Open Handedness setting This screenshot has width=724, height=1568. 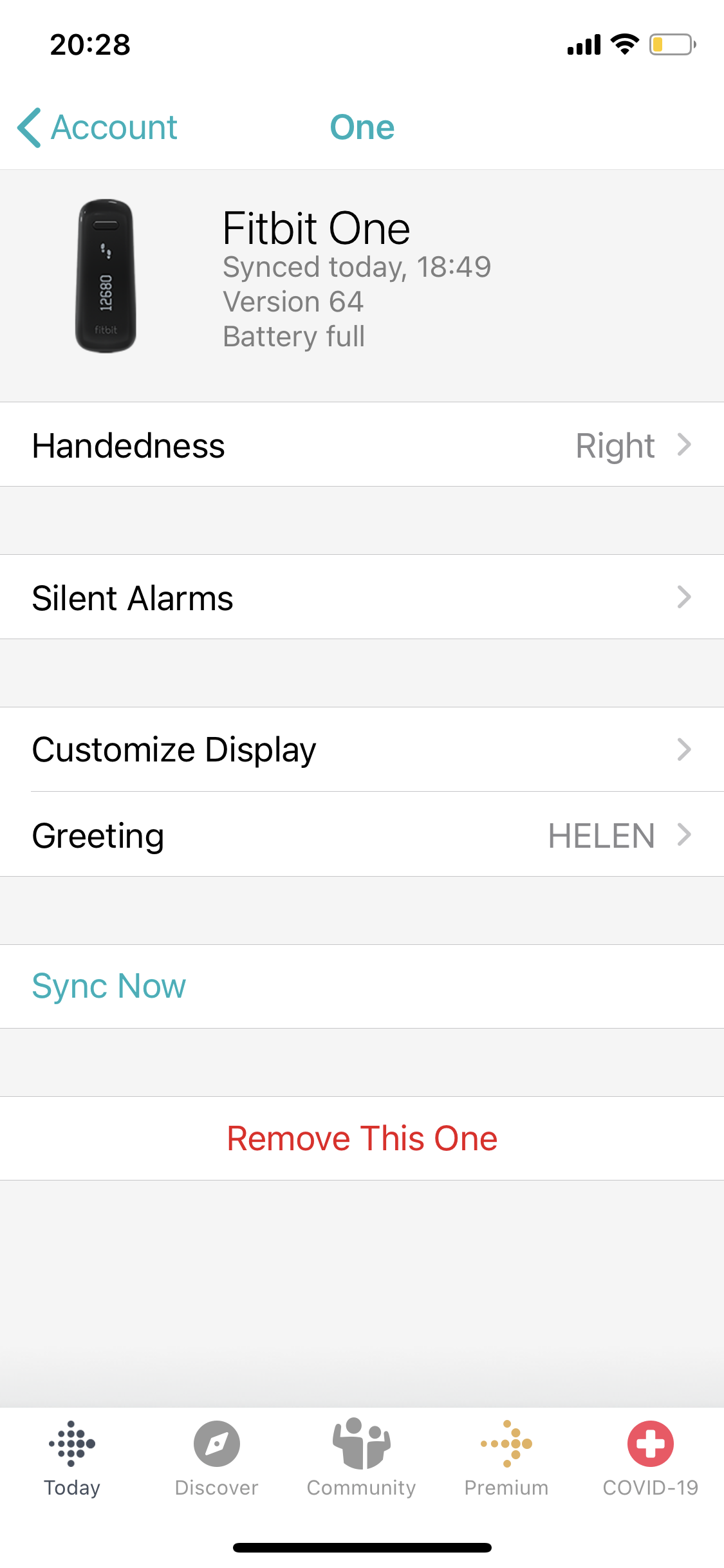(x=362, y=445)
